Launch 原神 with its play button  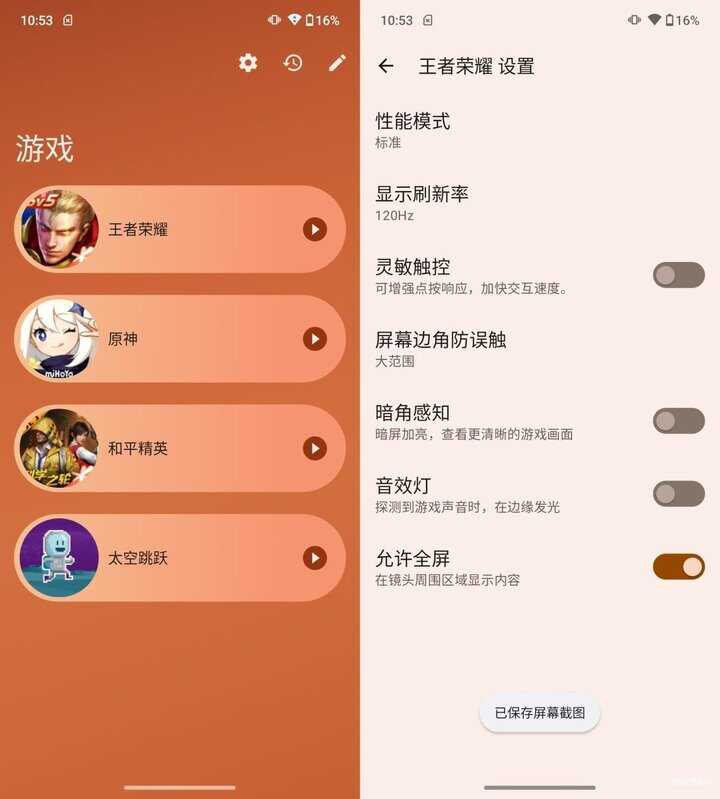(x=315, y=339)
